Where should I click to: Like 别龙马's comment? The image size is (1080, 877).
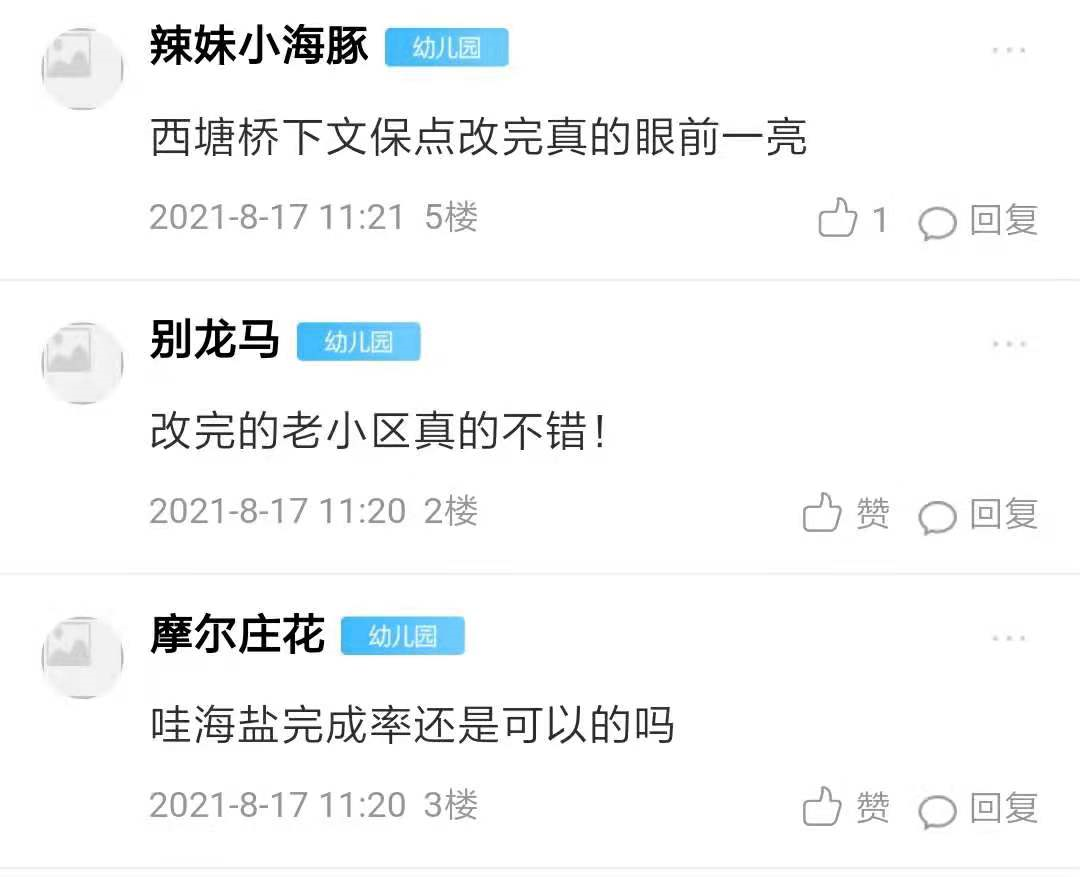[x=823, y=514]
